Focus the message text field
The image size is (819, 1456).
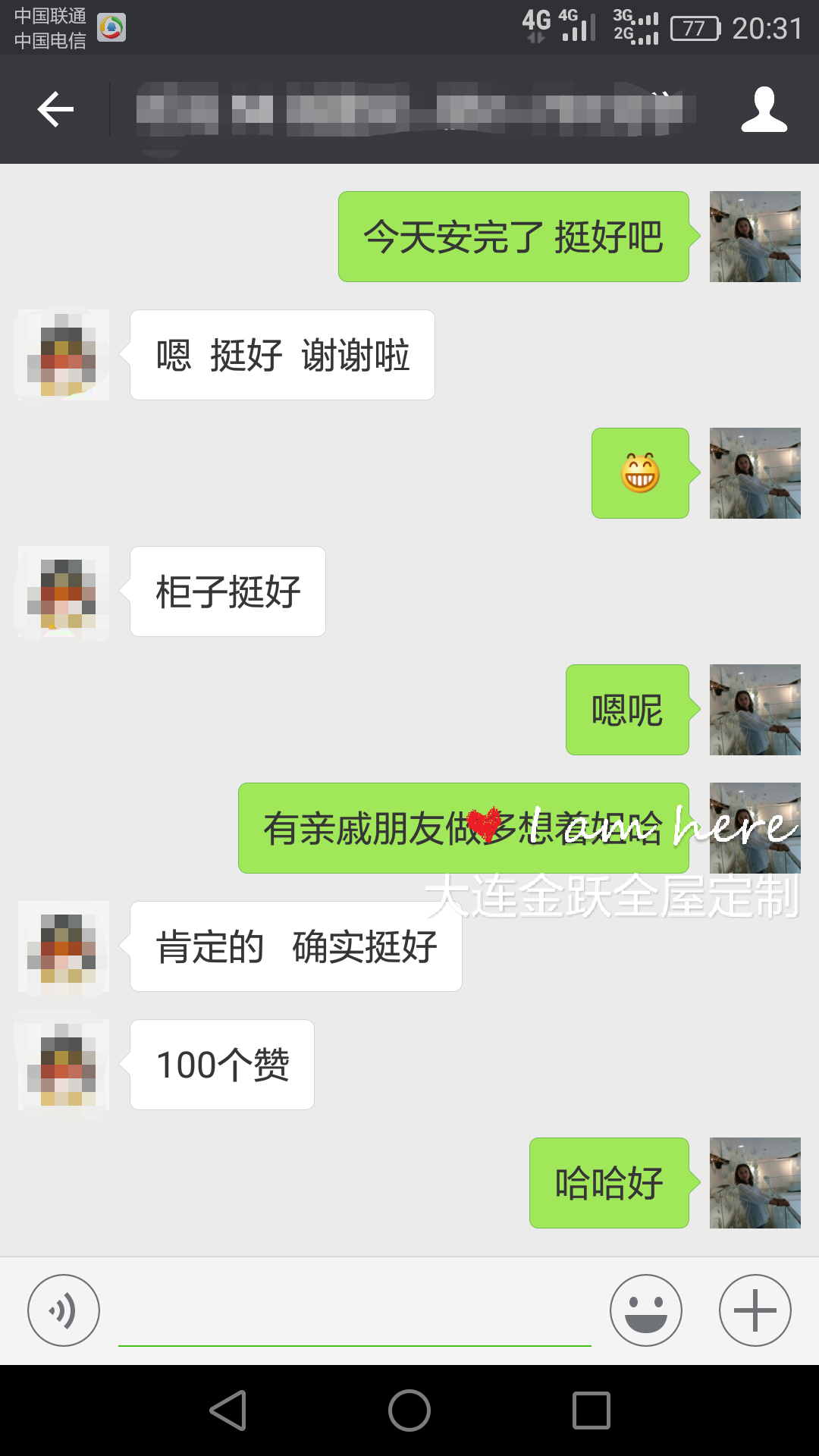(x=354, y=1312)
